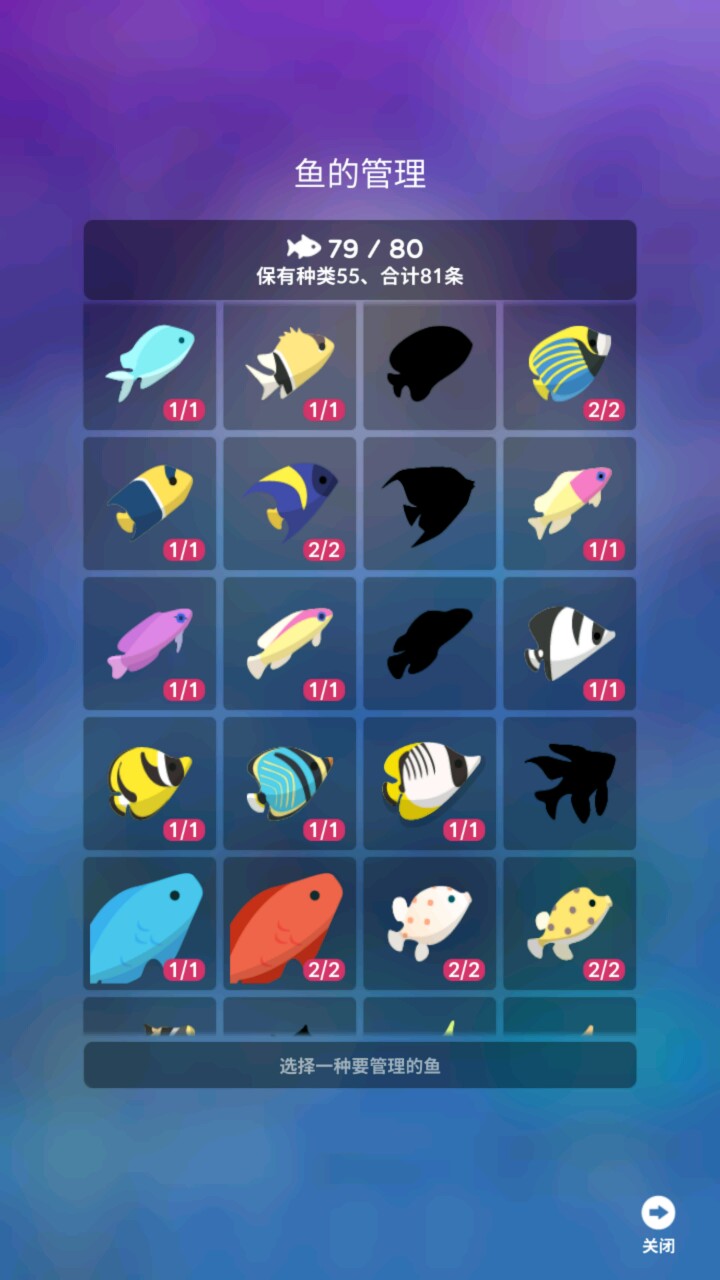Select the large red-orange fish tile
The width and height of the screenshot is (720, 1280).
click(290, 923)
